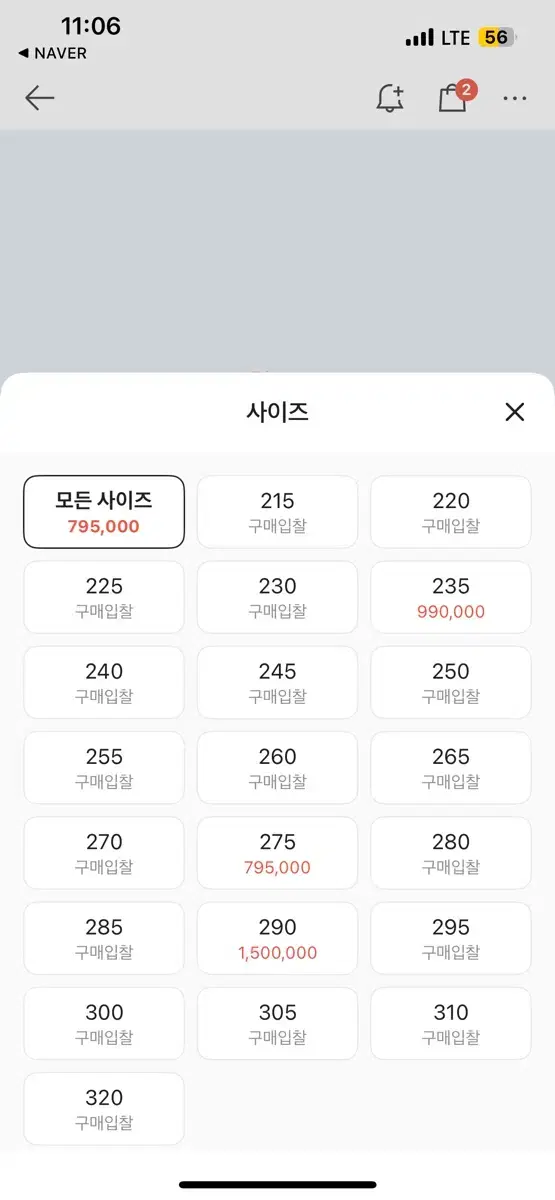Choose size 220
Image resolution: width=555 pixels, height=1200 pixels.
pyautogui.click(x=451, y=512)
